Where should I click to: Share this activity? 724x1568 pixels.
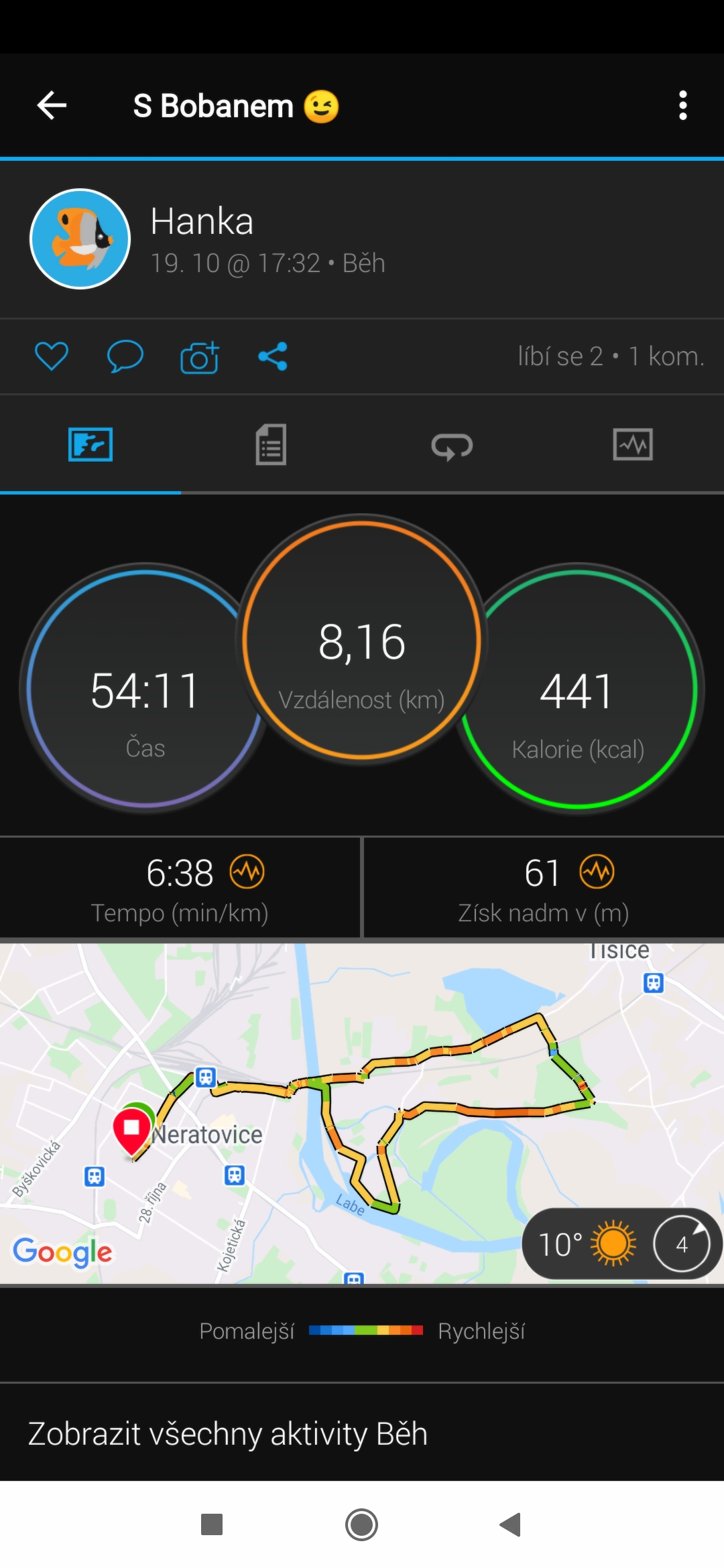point(273,356)
